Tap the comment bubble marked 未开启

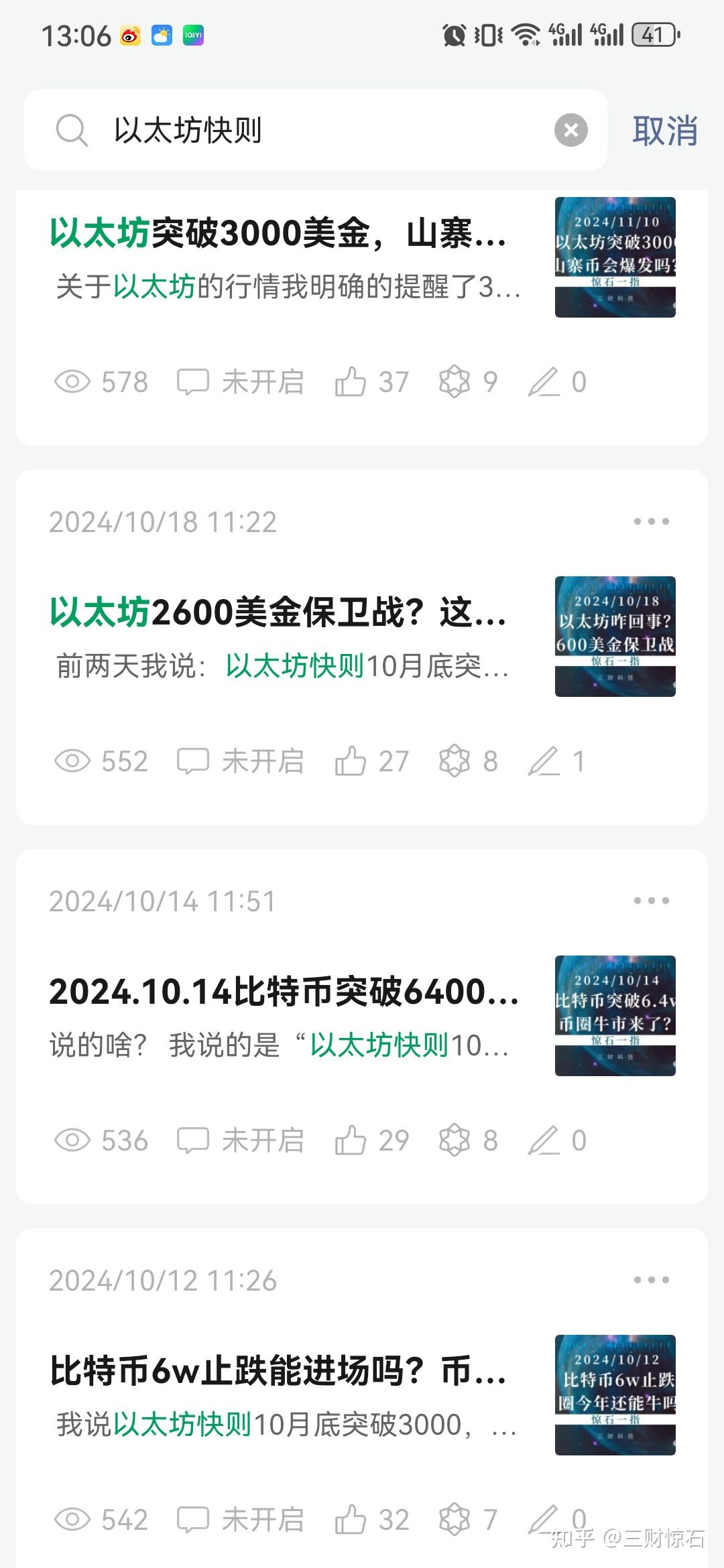click(x=194, y=381)
